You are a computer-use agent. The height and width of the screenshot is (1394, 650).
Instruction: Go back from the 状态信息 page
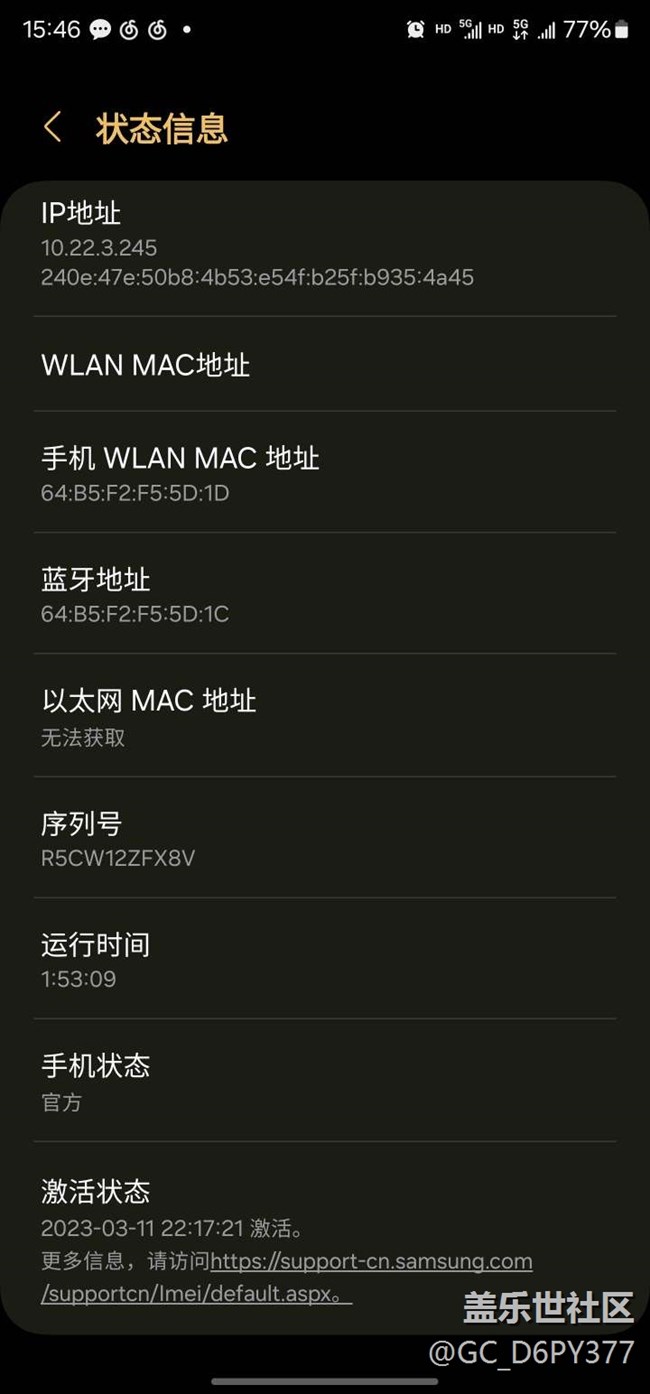(x=53, y=128)
